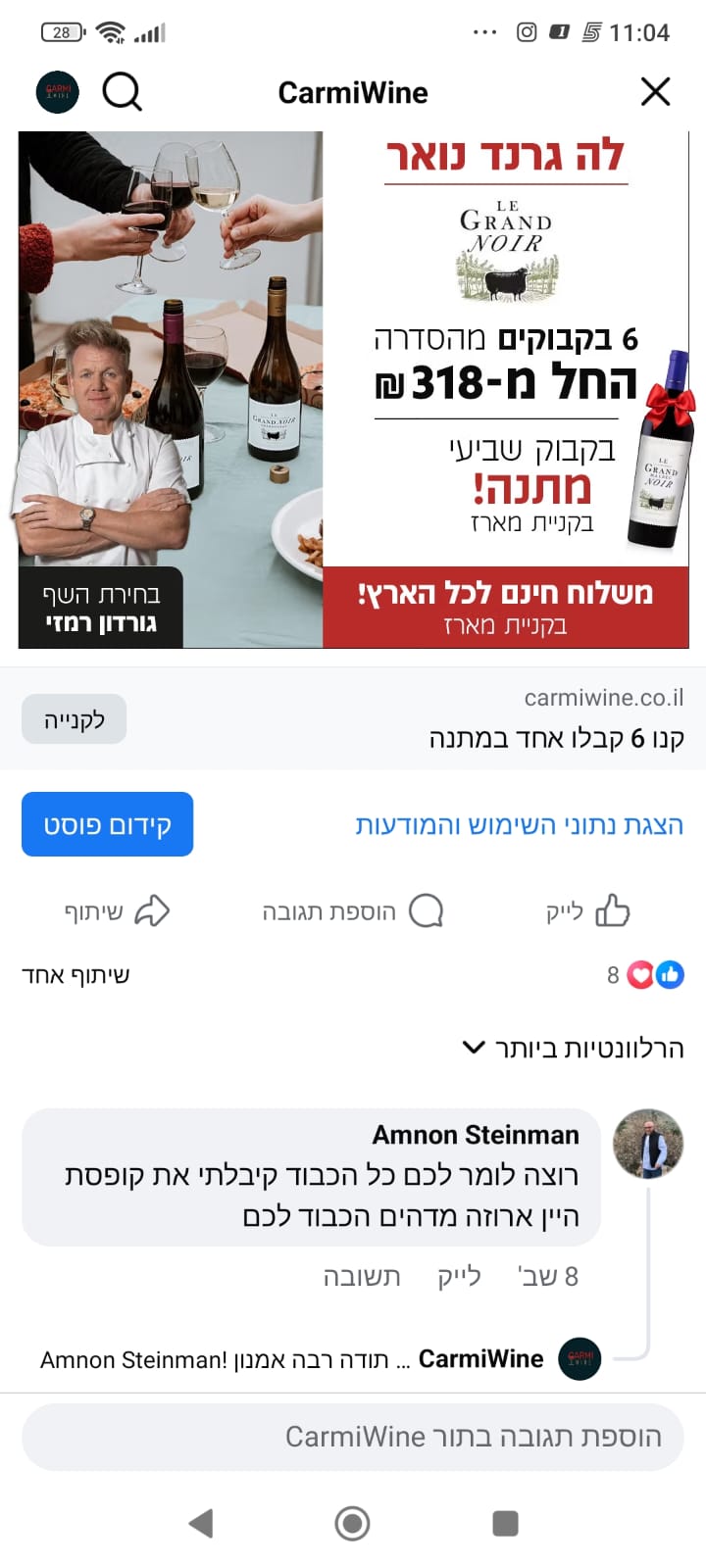The width and height of the screenshot is (706, 1568).
Task: Boost the post with קידום פוסט
Action: pyautogui.click(x=107, y=825)
